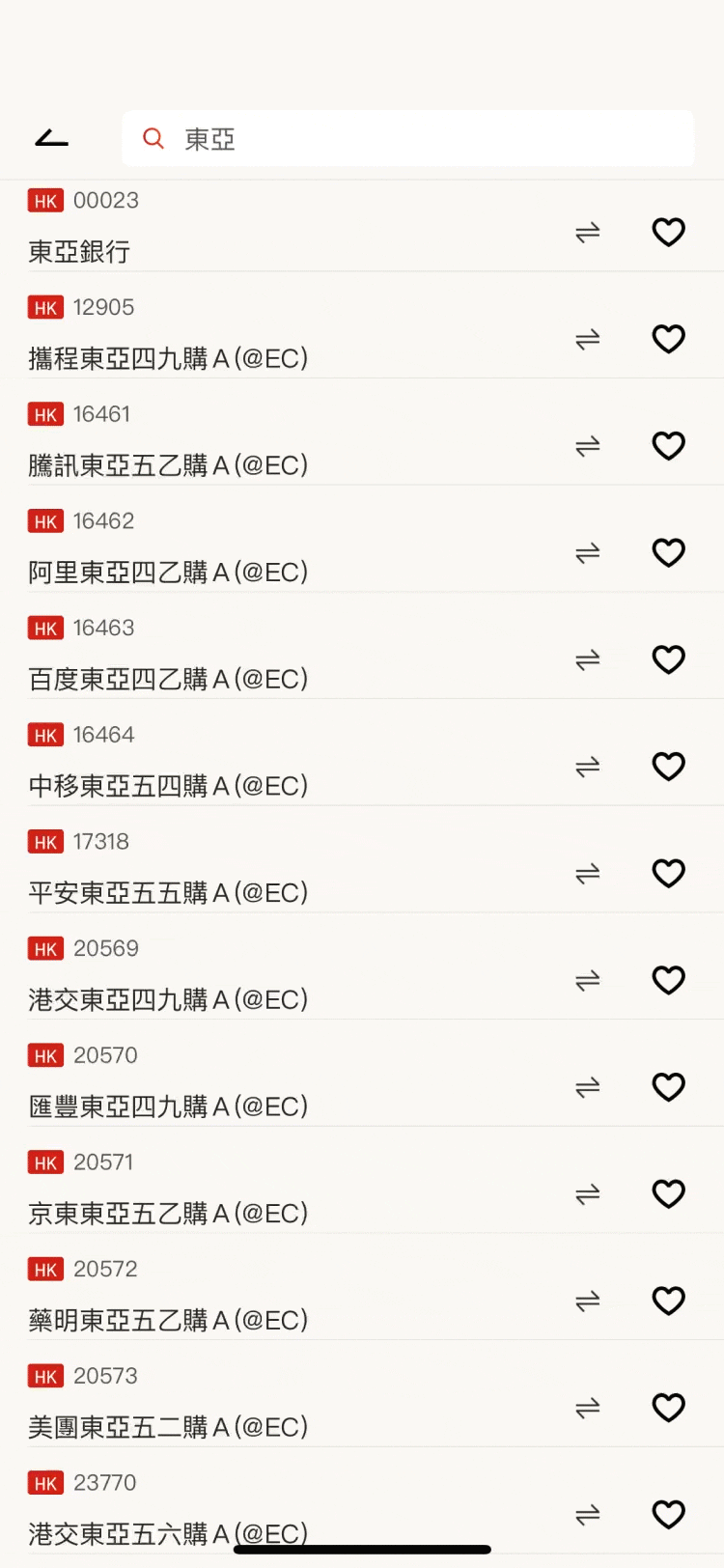
Task: Edit the search field containing 東亞
Action: point(407,138)
